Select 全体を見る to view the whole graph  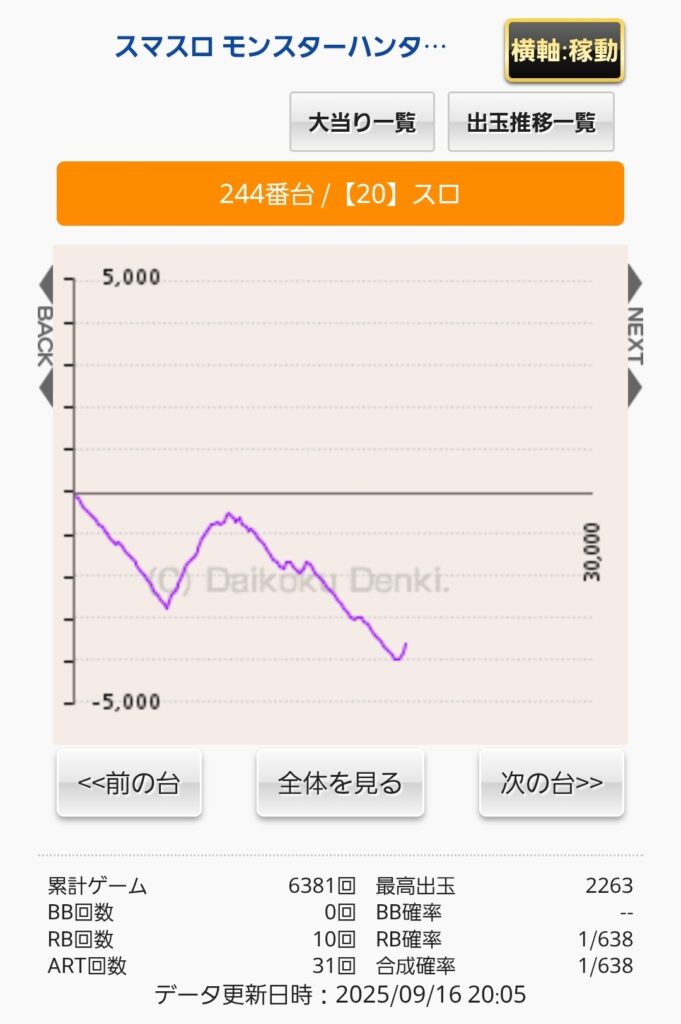[340, 782]
